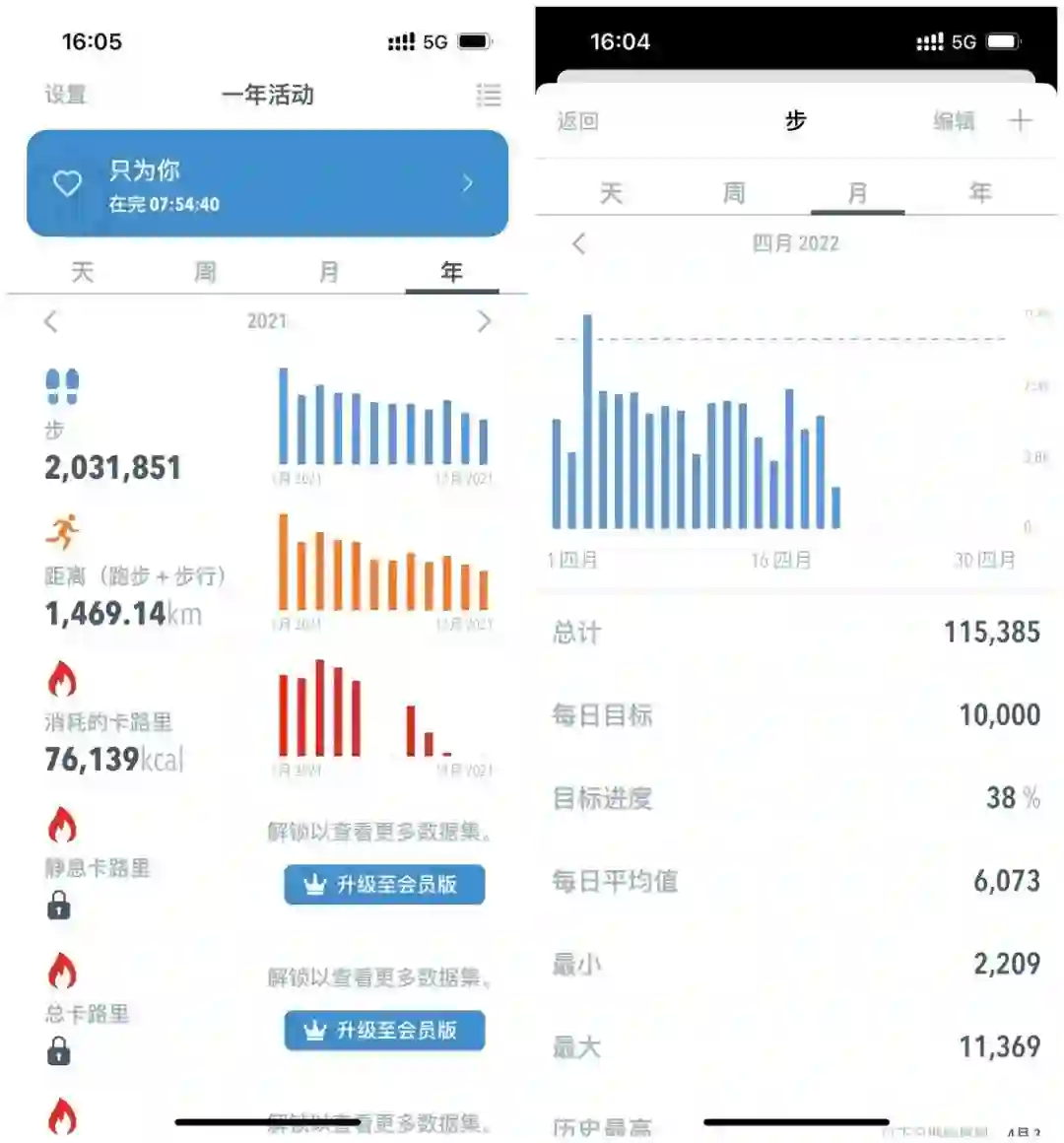Tap 返回 on the 步 screen

[x=577, y=121]
